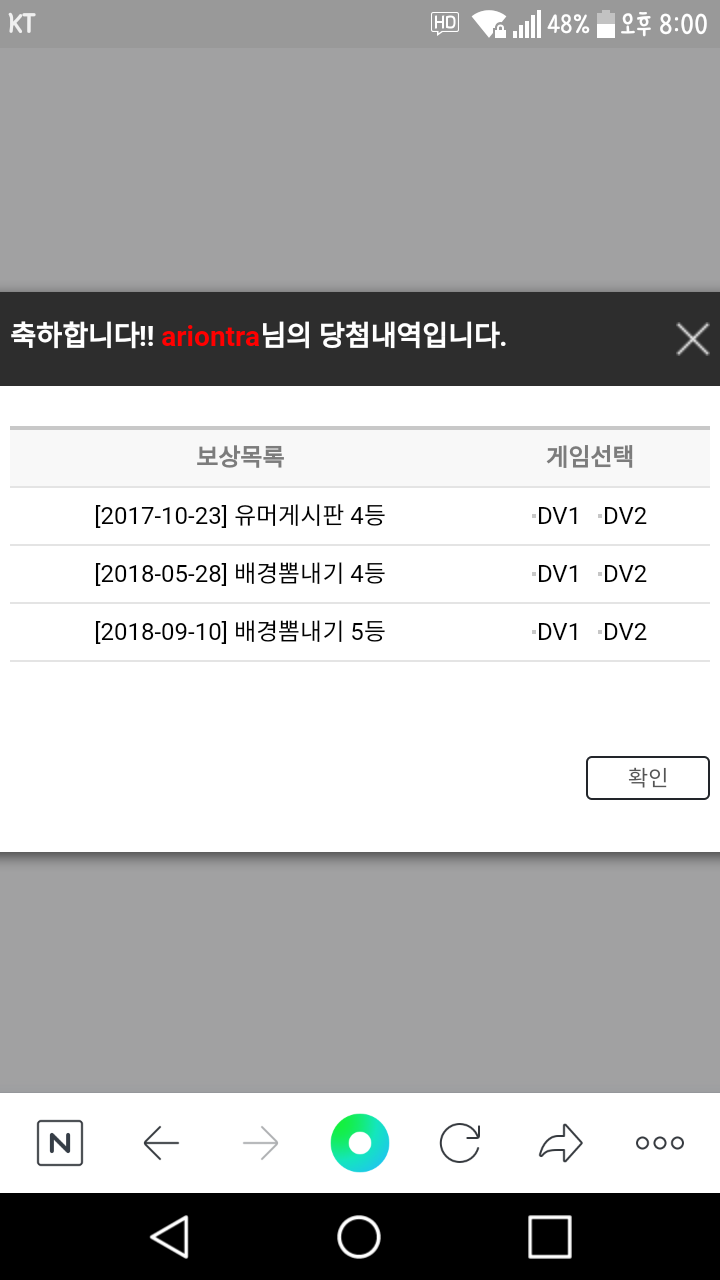Pick DV1 for the 2018-09-10 배경뽑내기 5등 reward
The width and height of the screenshot is (720, 1280).
(x=557, y=632)
